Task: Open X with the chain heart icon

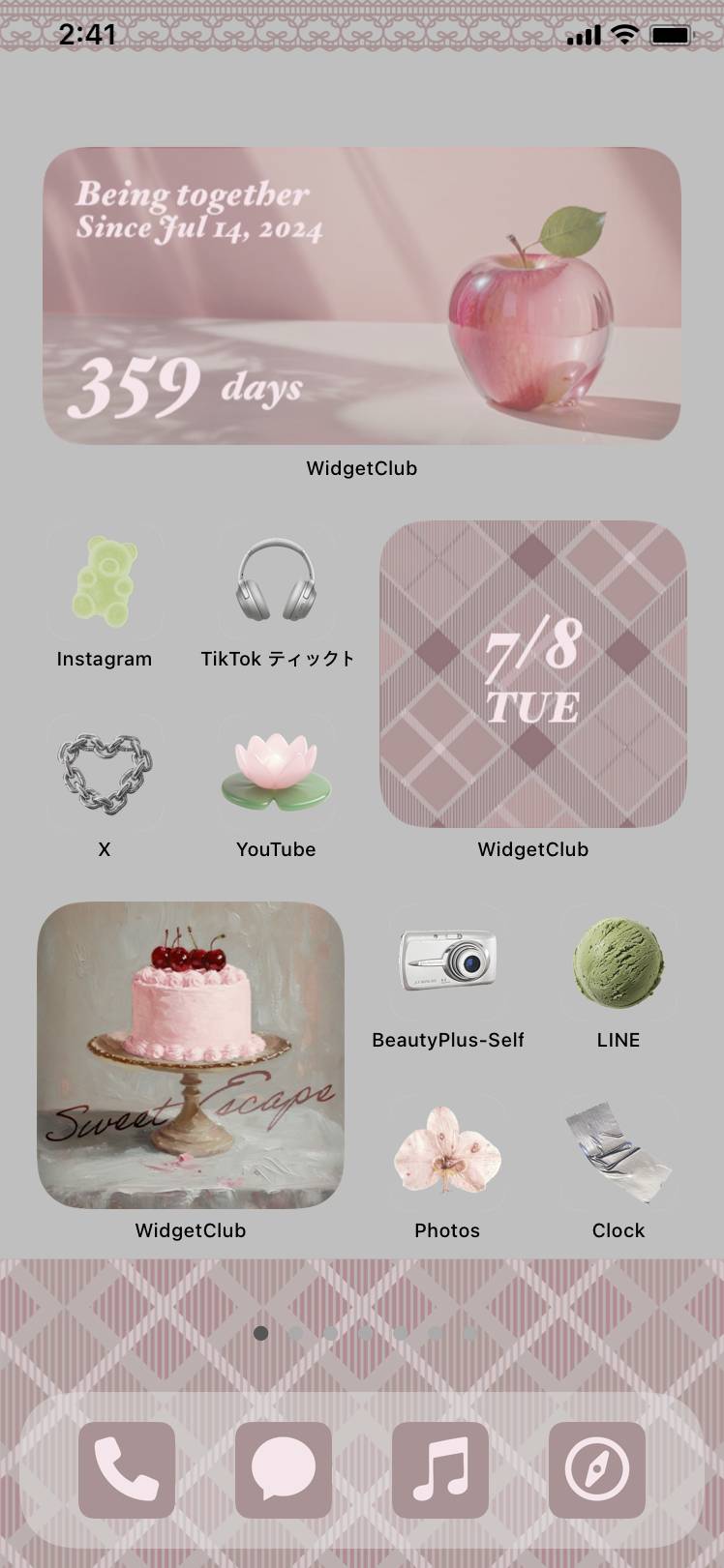Action: coord(105,772)
